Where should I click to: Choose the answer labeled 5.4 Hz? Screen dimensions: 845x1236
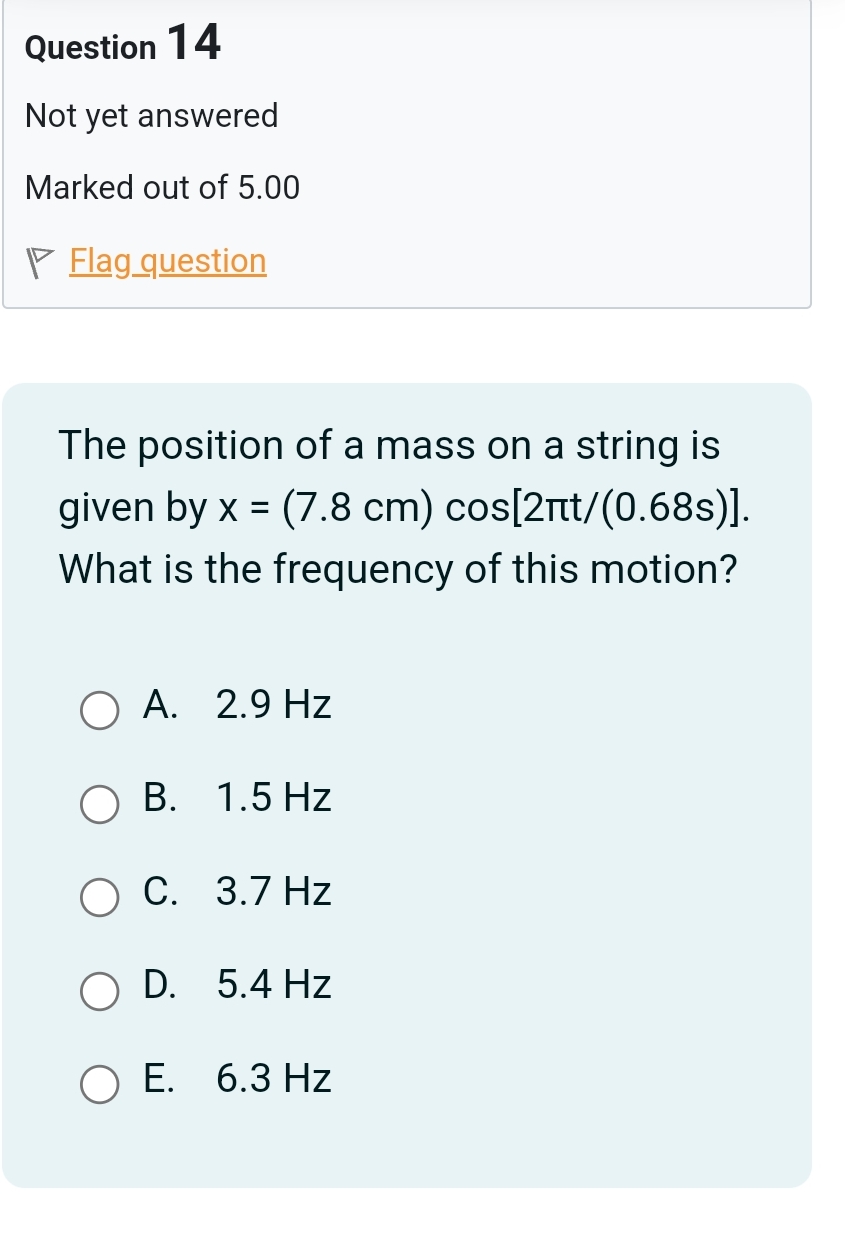coord(272,985)
